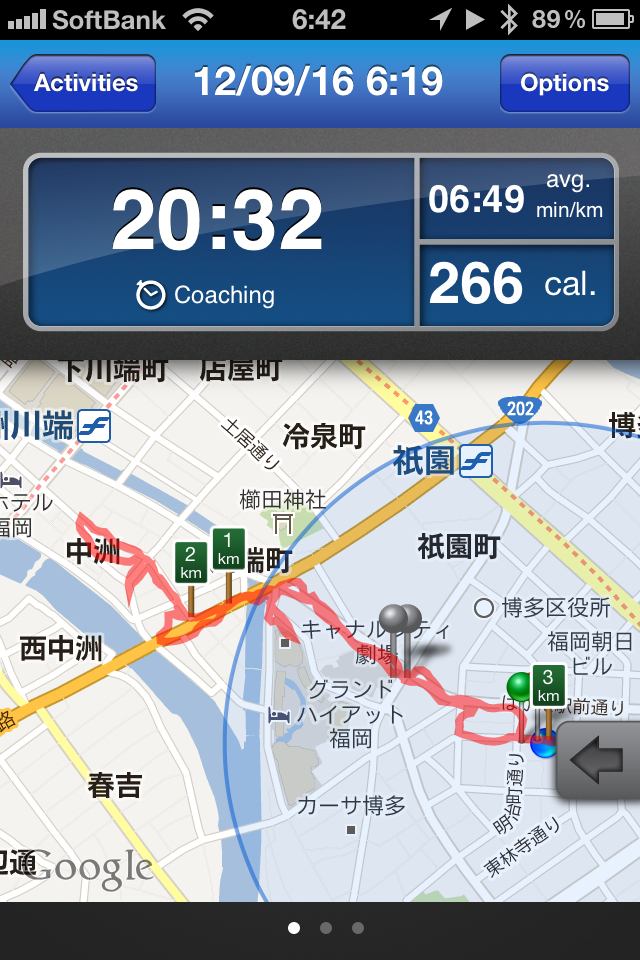Tap the left arrow tab on map
Image resolution: width=640 pixels, height=960 pixels.
point(600,760)
